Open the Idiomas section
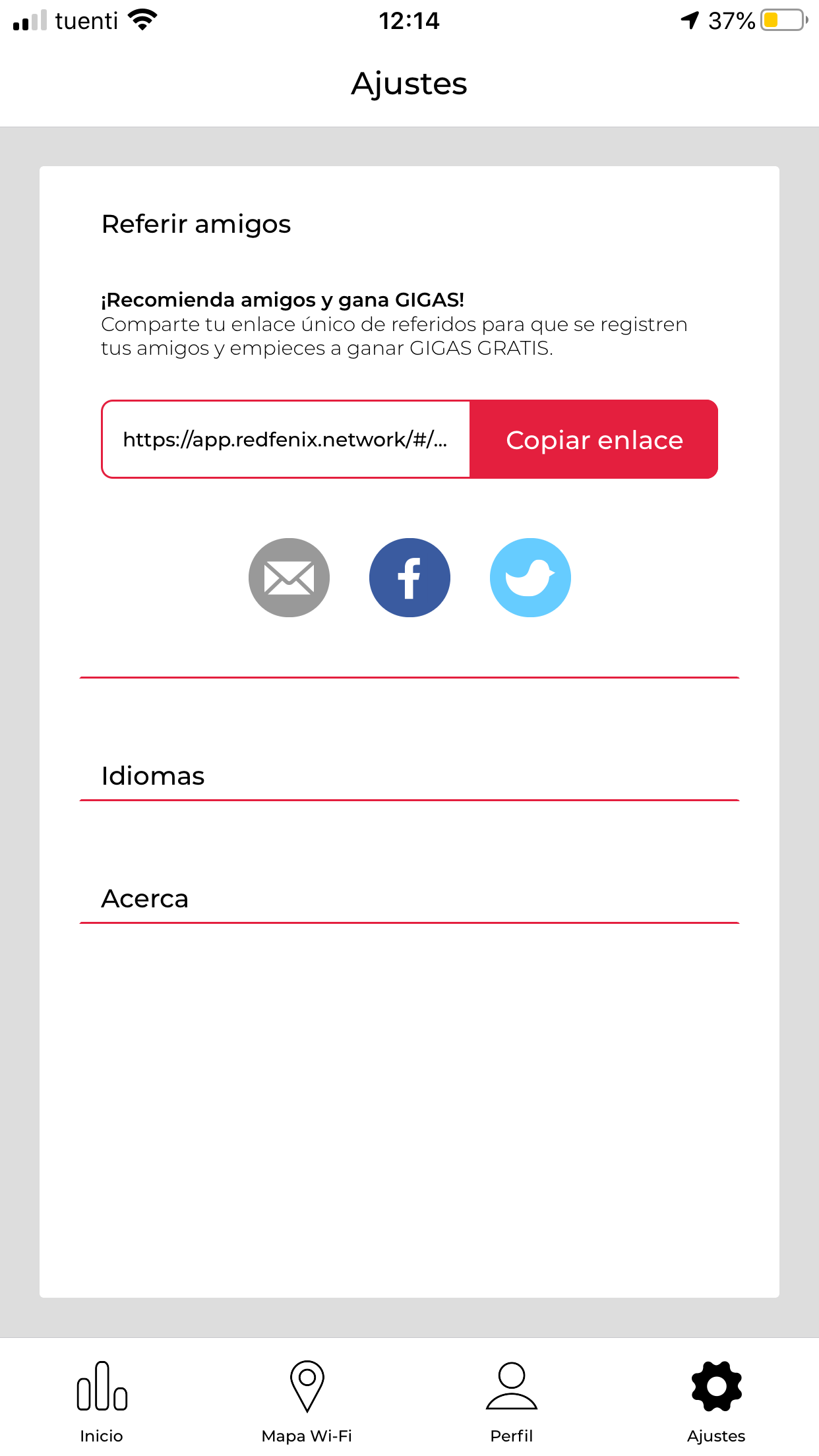 click(x=153, y=776)
